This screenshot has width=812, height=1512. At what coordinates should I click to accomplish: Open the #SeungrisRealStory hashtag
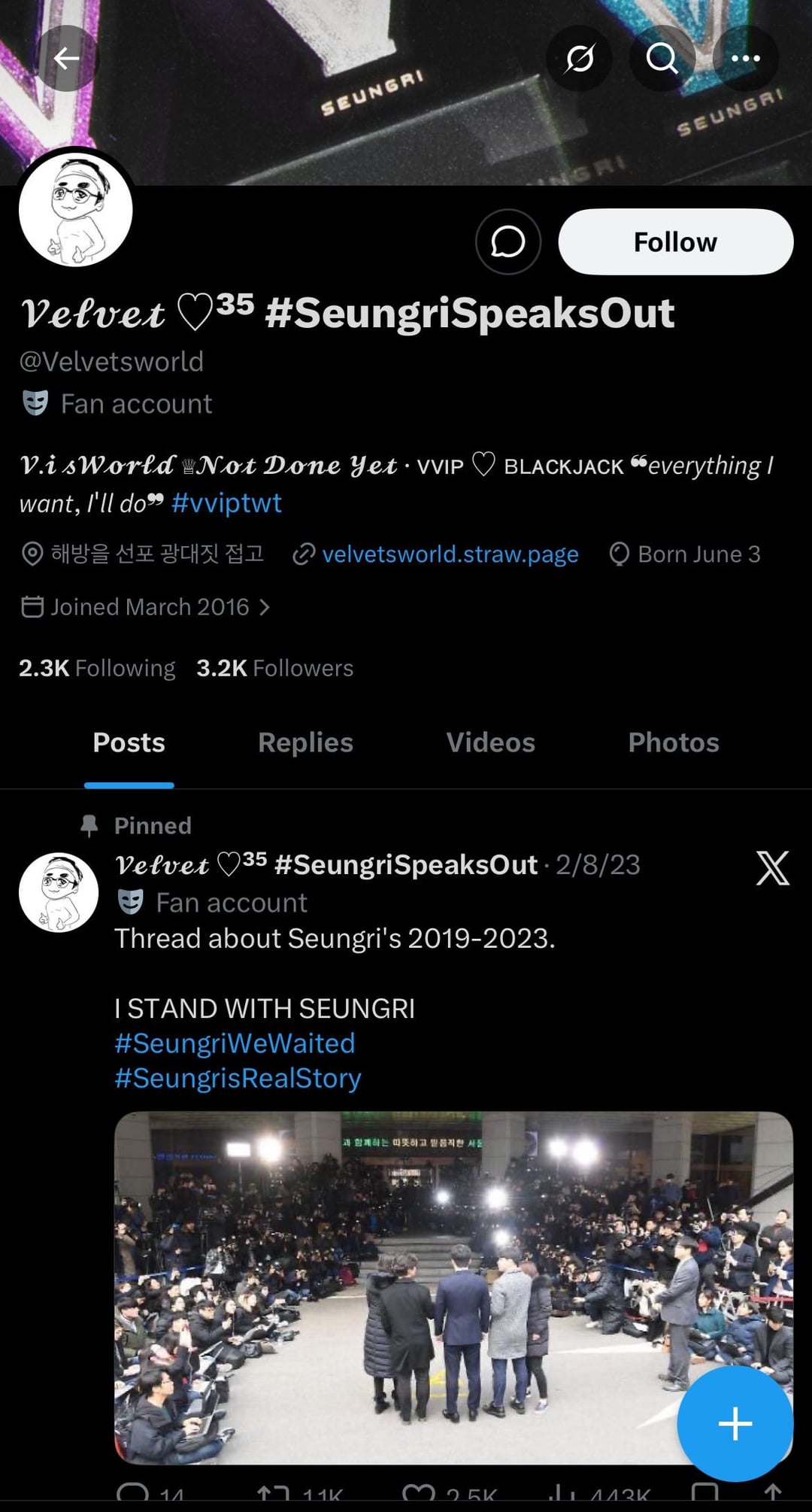point(238,1078)
